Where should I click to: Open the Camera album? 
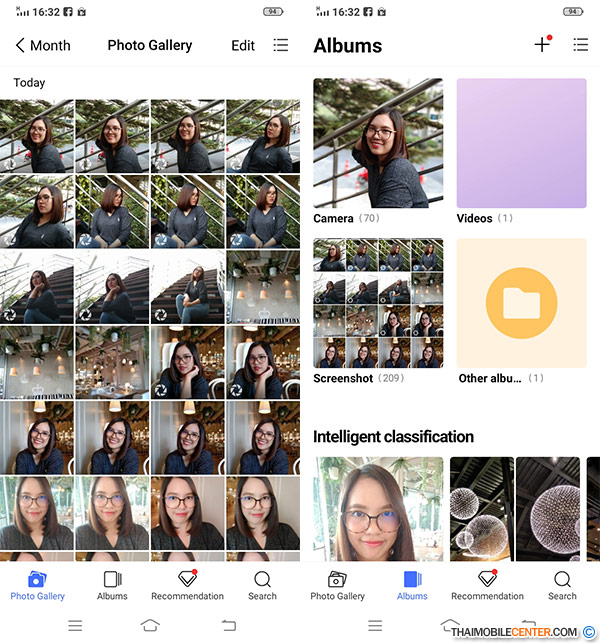(x=378, y=143)
